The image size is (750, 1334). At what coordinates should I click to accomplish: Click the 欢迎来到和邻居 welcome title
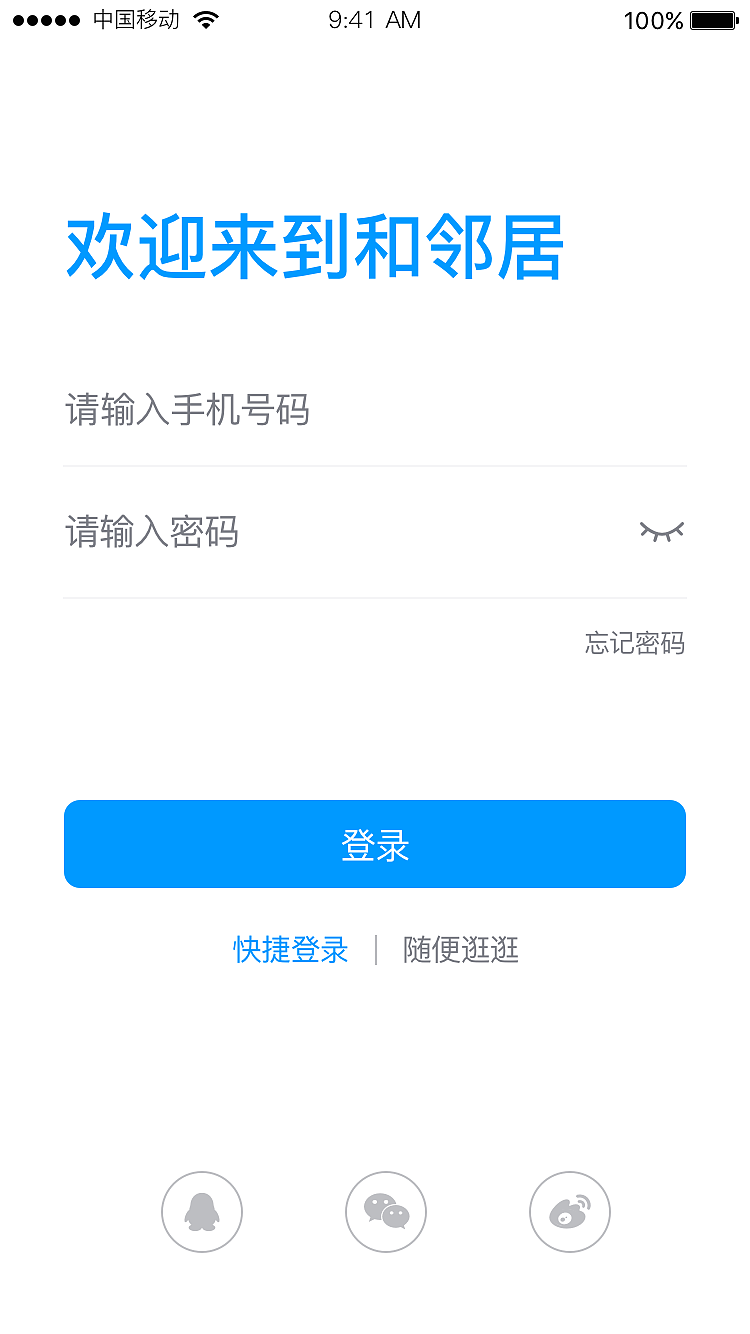click(x=313, y=247)
